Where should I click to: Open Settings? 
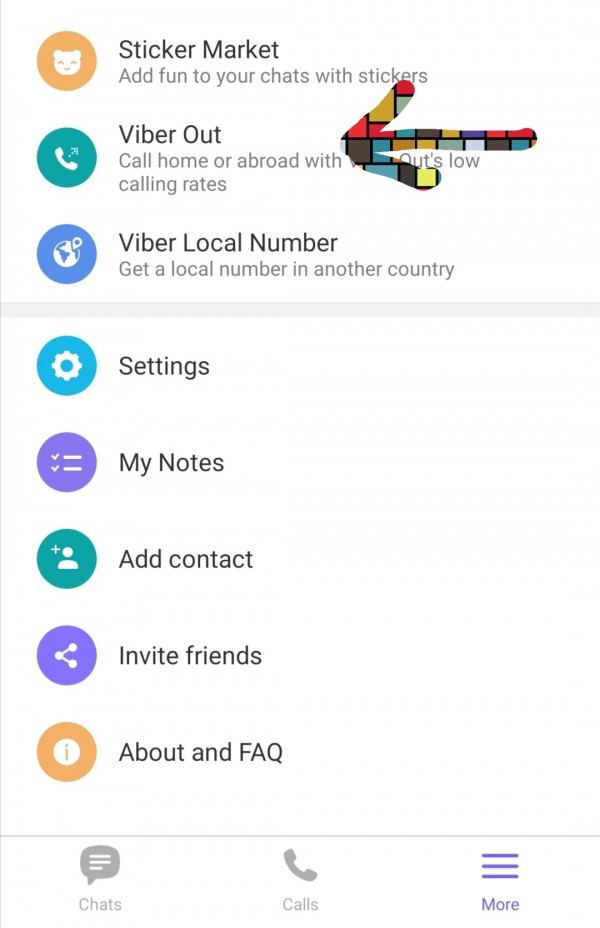point(164,366)
